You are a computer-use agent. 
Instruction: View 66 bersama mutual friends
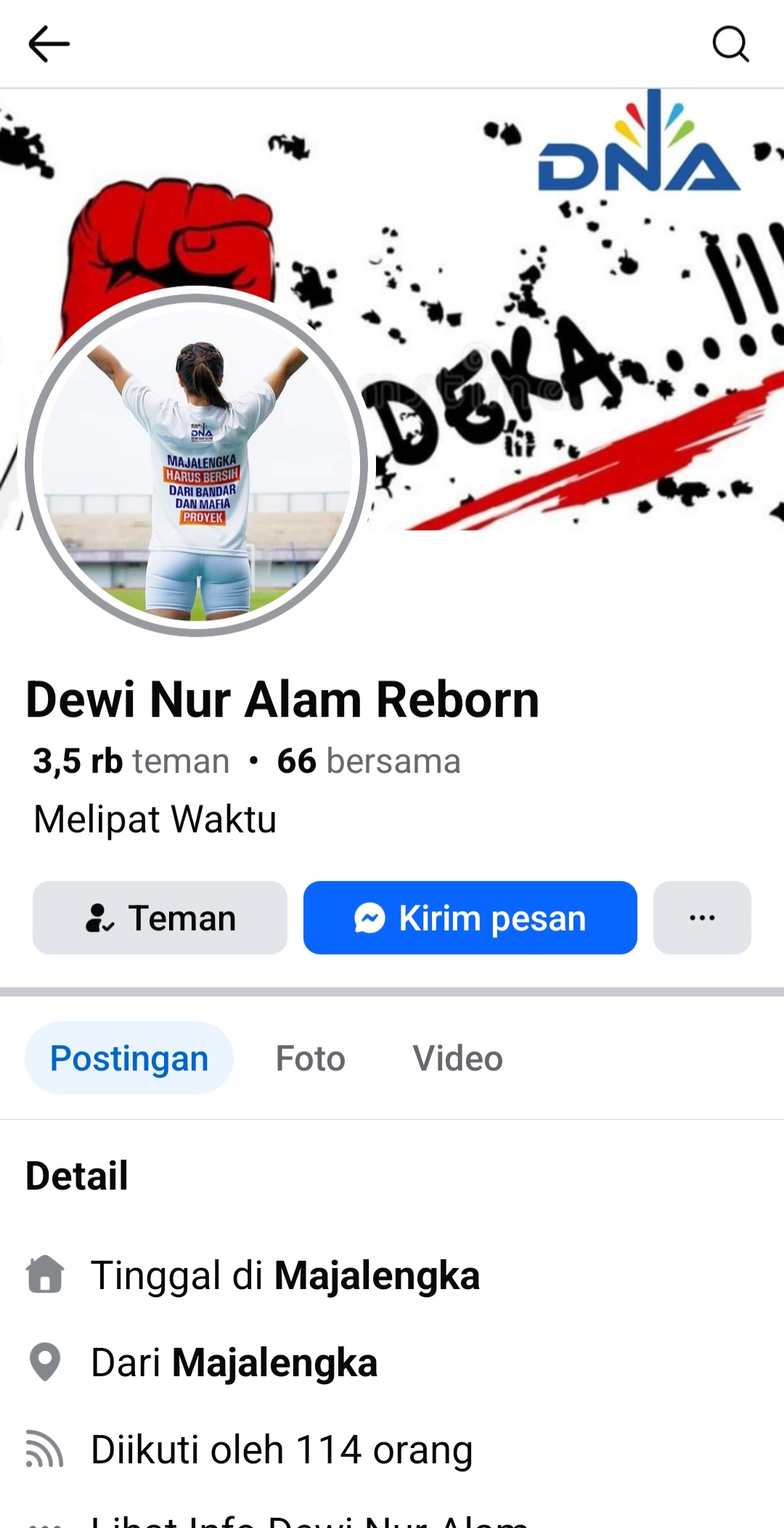click(x=368, y=761)
